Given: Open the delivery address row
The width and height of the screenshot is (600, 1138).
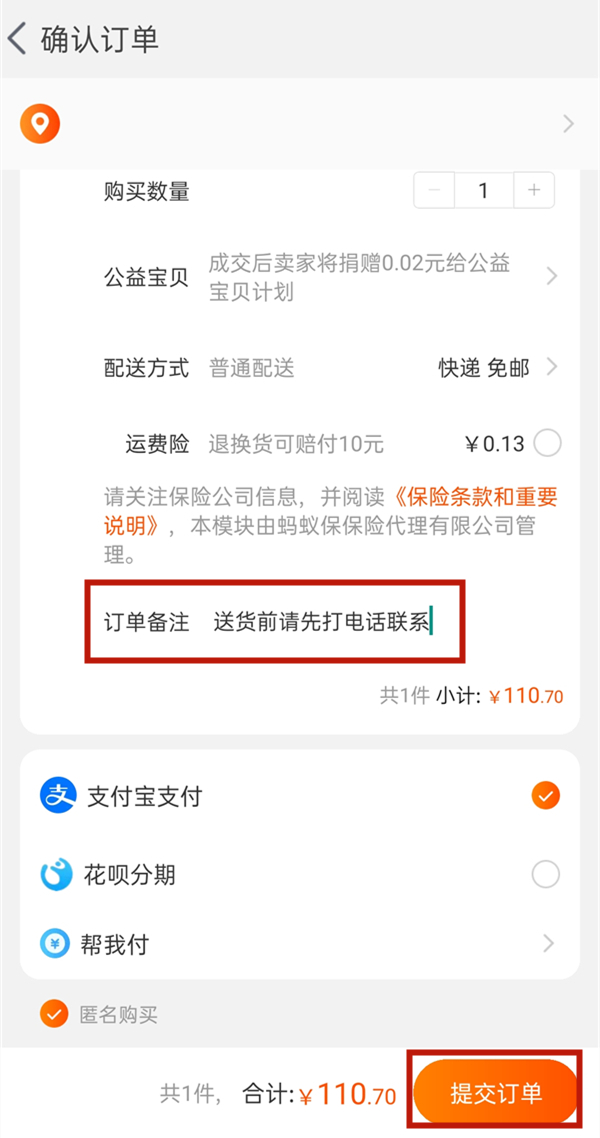Looking at the screenshot, I should (300, 124).
